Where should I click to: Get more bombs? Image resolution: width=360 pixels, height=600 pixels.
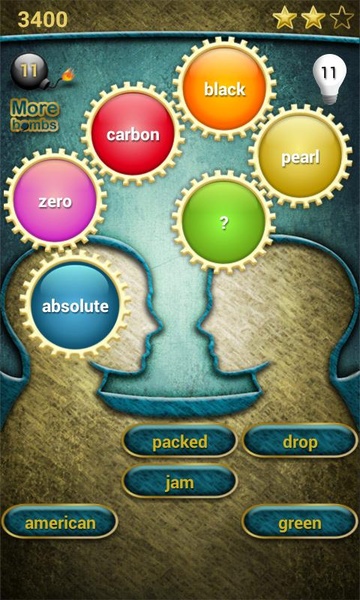pyautogui.click(x=35, y=116)
